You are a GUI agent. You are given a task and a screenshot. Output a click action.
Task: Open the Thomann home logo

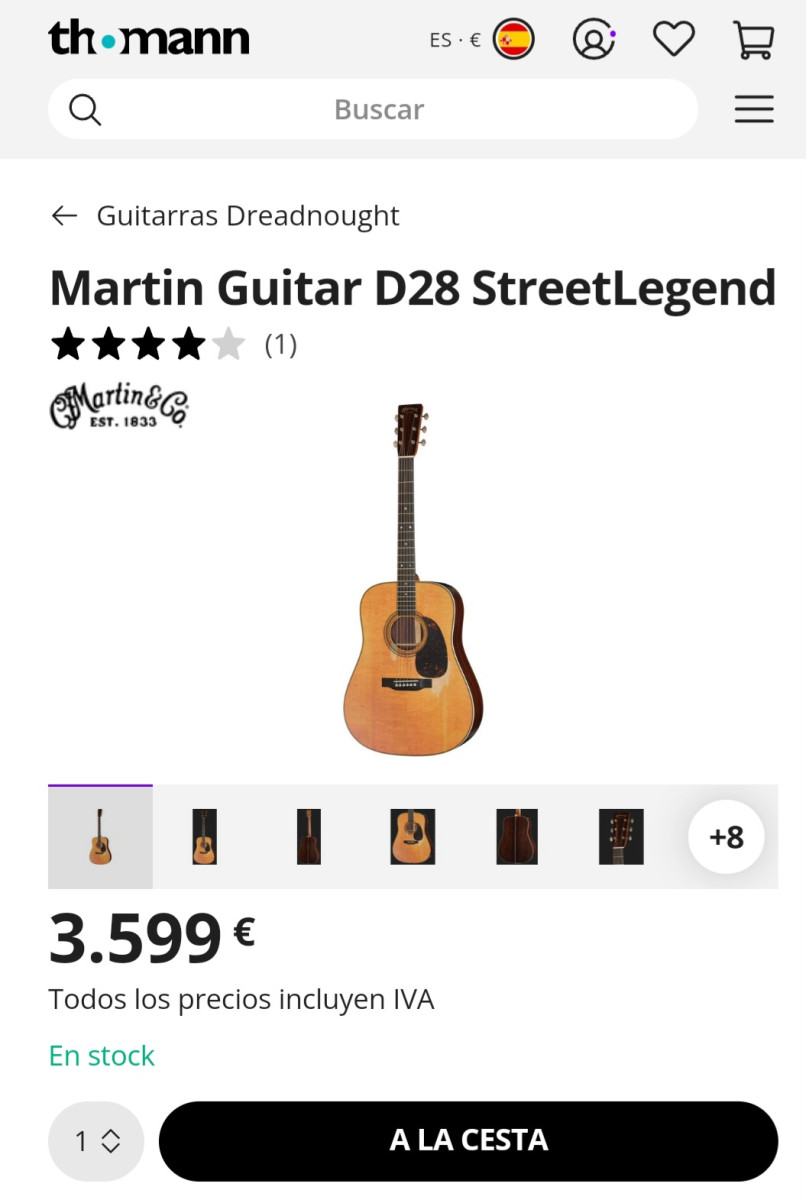coord(149,38)
